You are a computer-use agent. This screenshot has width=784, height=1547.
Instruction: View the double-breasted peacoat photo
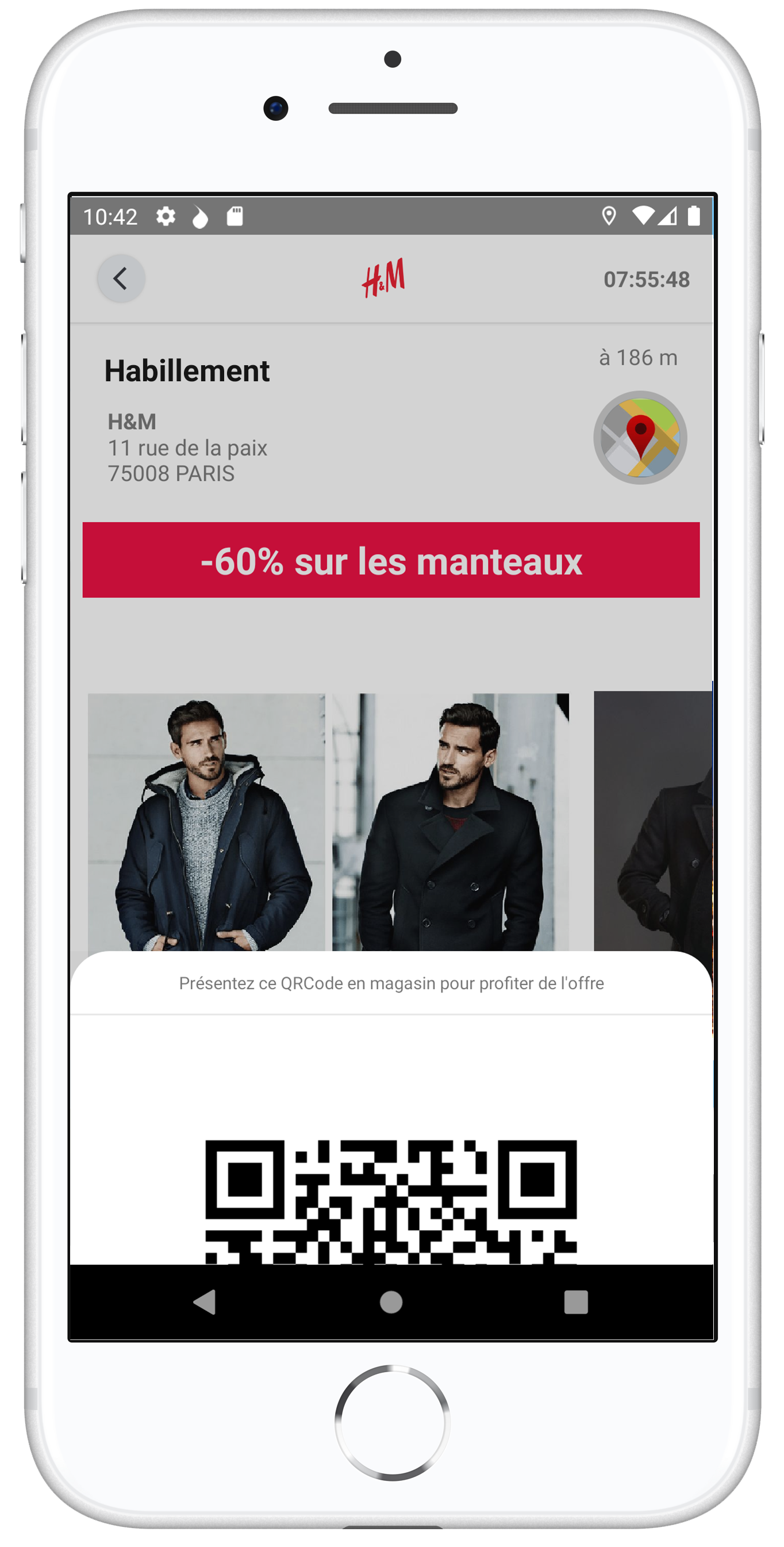click(450, 822)
